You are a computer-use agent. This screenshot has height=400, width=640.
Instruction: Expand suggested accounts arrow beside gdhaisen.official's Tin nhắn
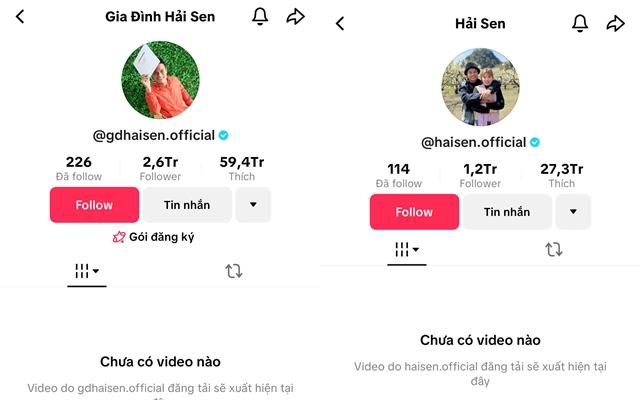coord(253,205)
